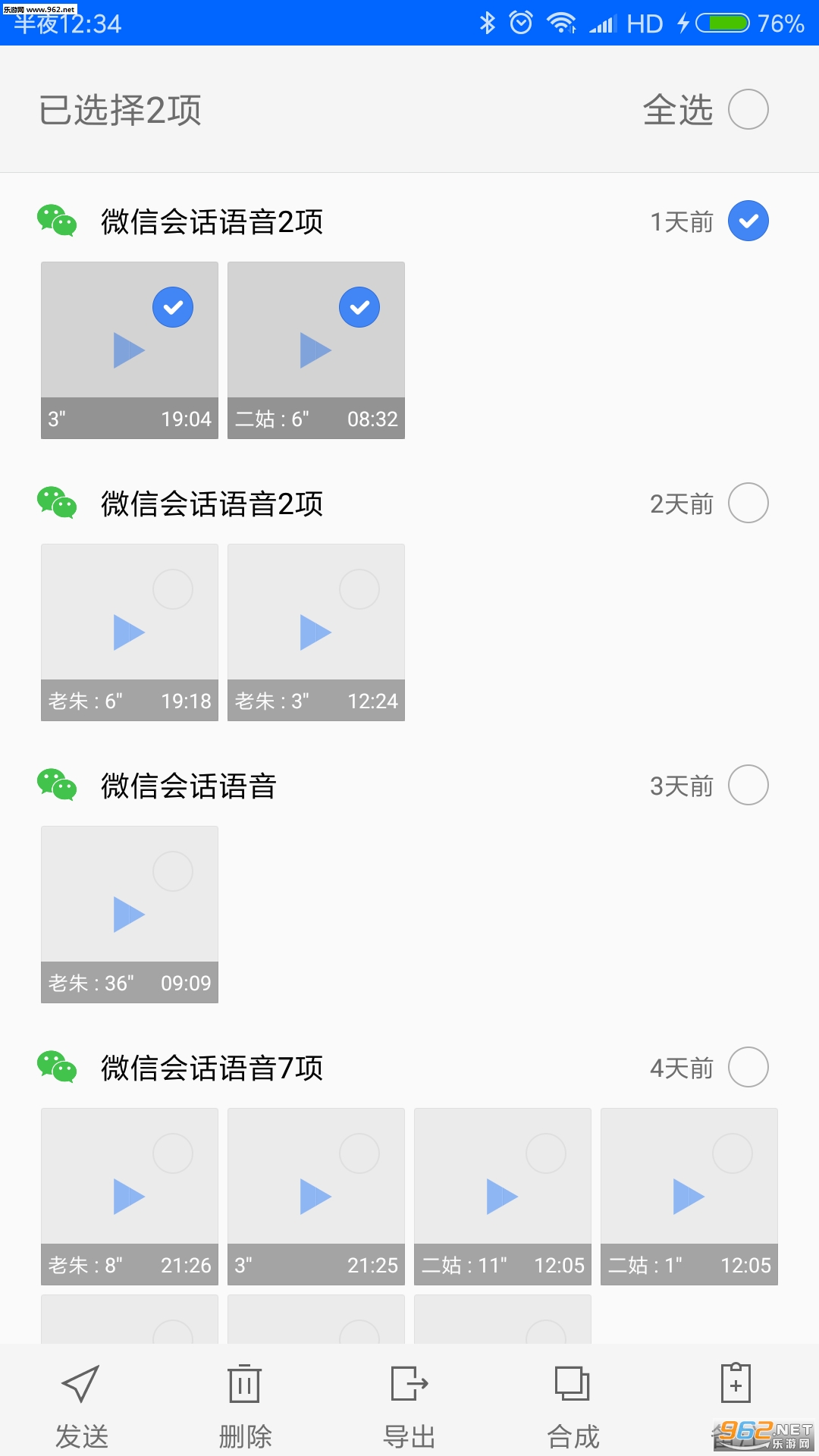The height and width of the screenshot is (1456, 819).
Task: Select the 老朱 3" clip from 12:24
Action: pyautogui.click(x=359, y=589)
